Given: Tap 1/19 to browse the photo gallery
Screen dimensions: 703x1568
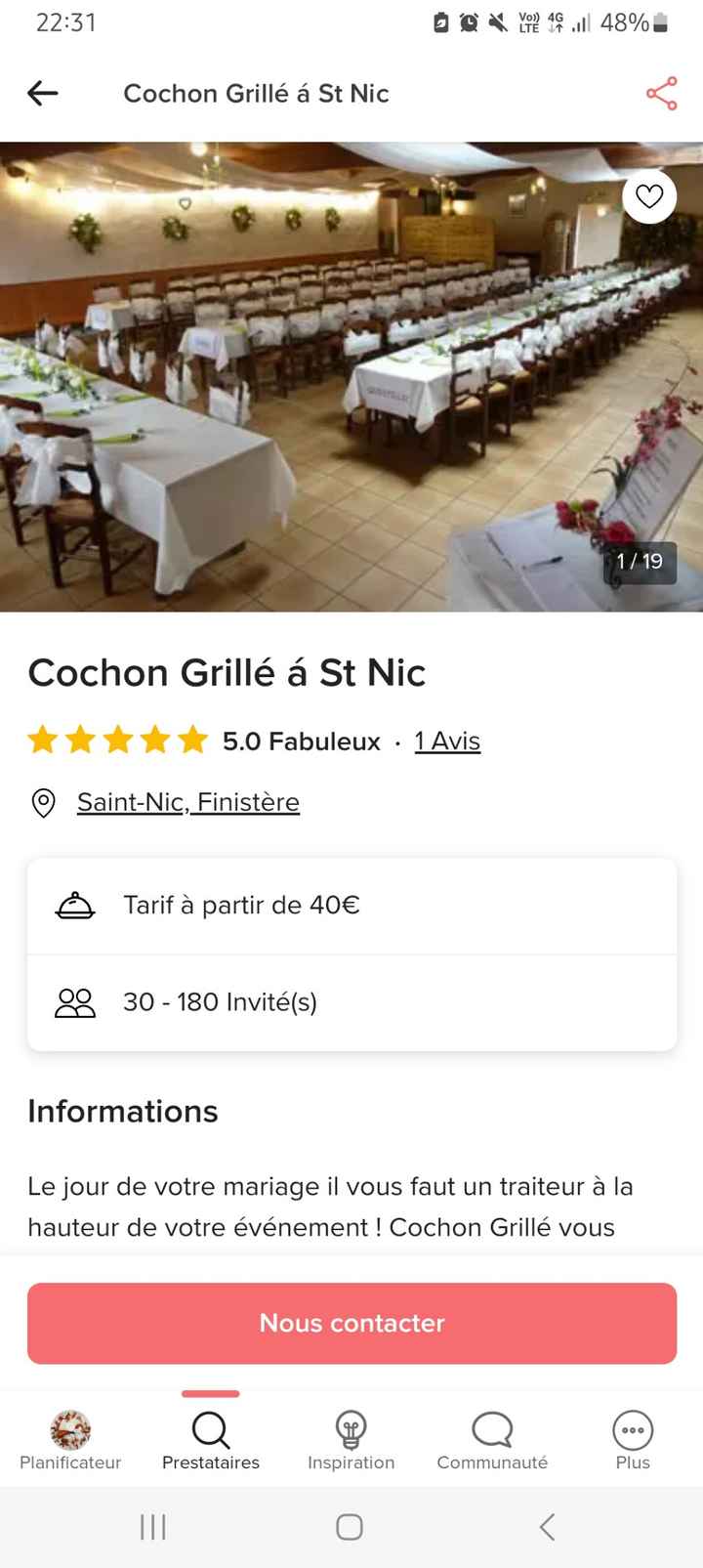Looking at the screenshot, I should tap(640, 562).
